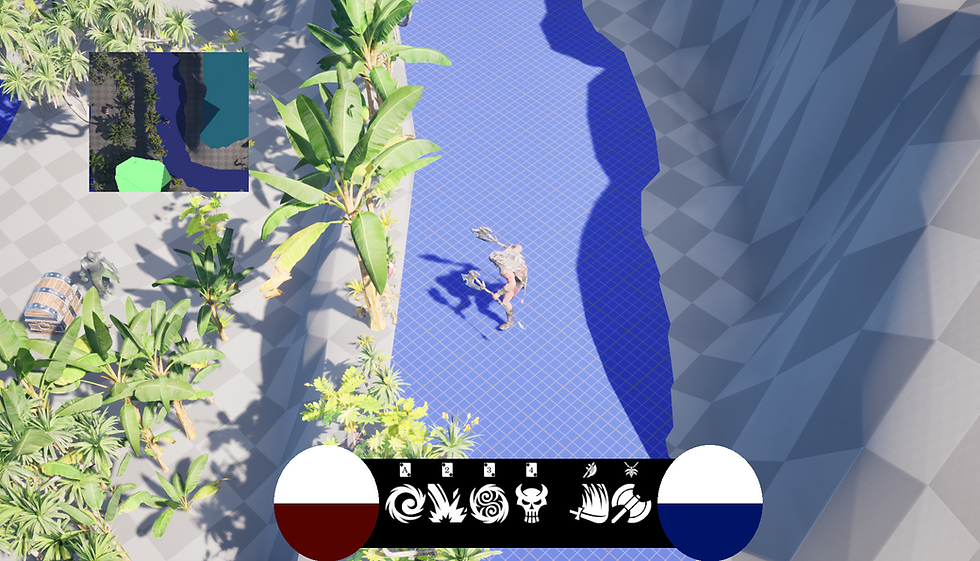Trigger the horned skull ability in slot 4
This screenshot has height=561, width=980.
[531, 503]
